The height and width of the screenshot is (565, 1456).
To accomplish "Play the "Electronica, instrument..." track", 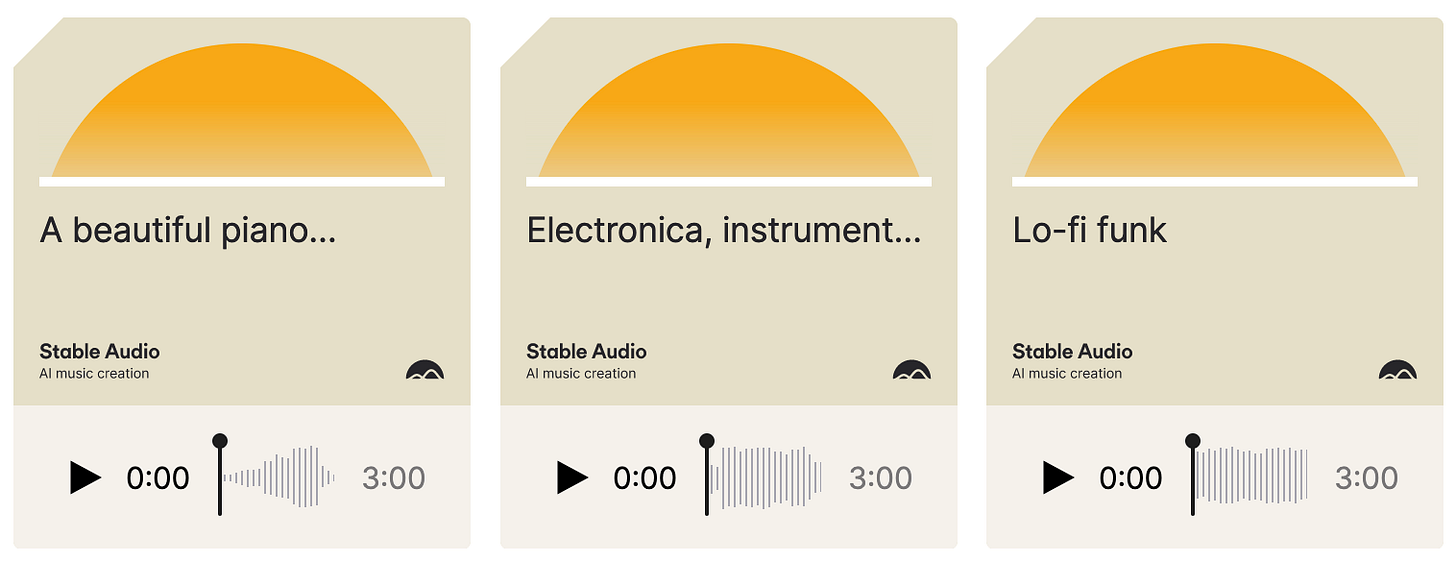I will 573,478.
